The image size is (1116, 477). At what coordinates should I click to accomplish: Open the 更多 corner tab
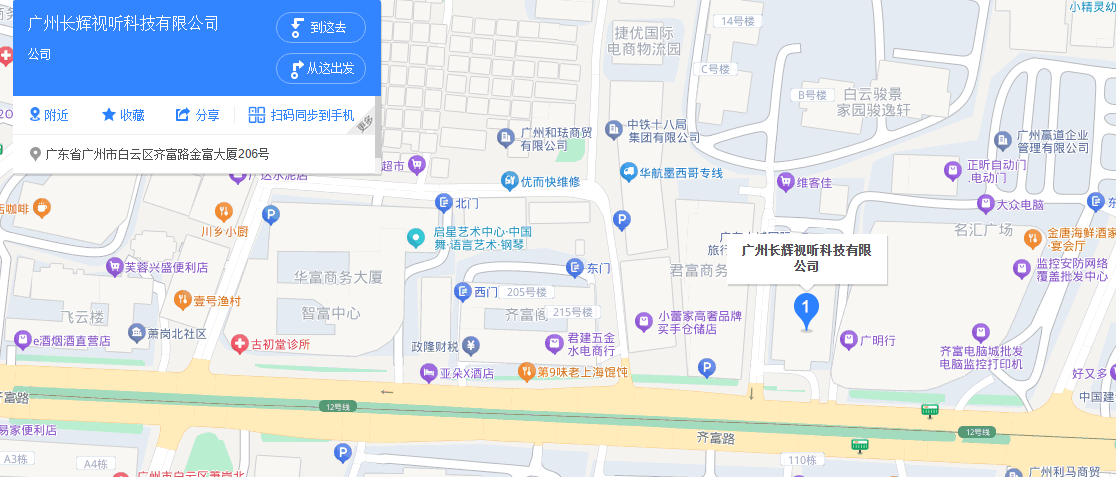coord(364,123)
